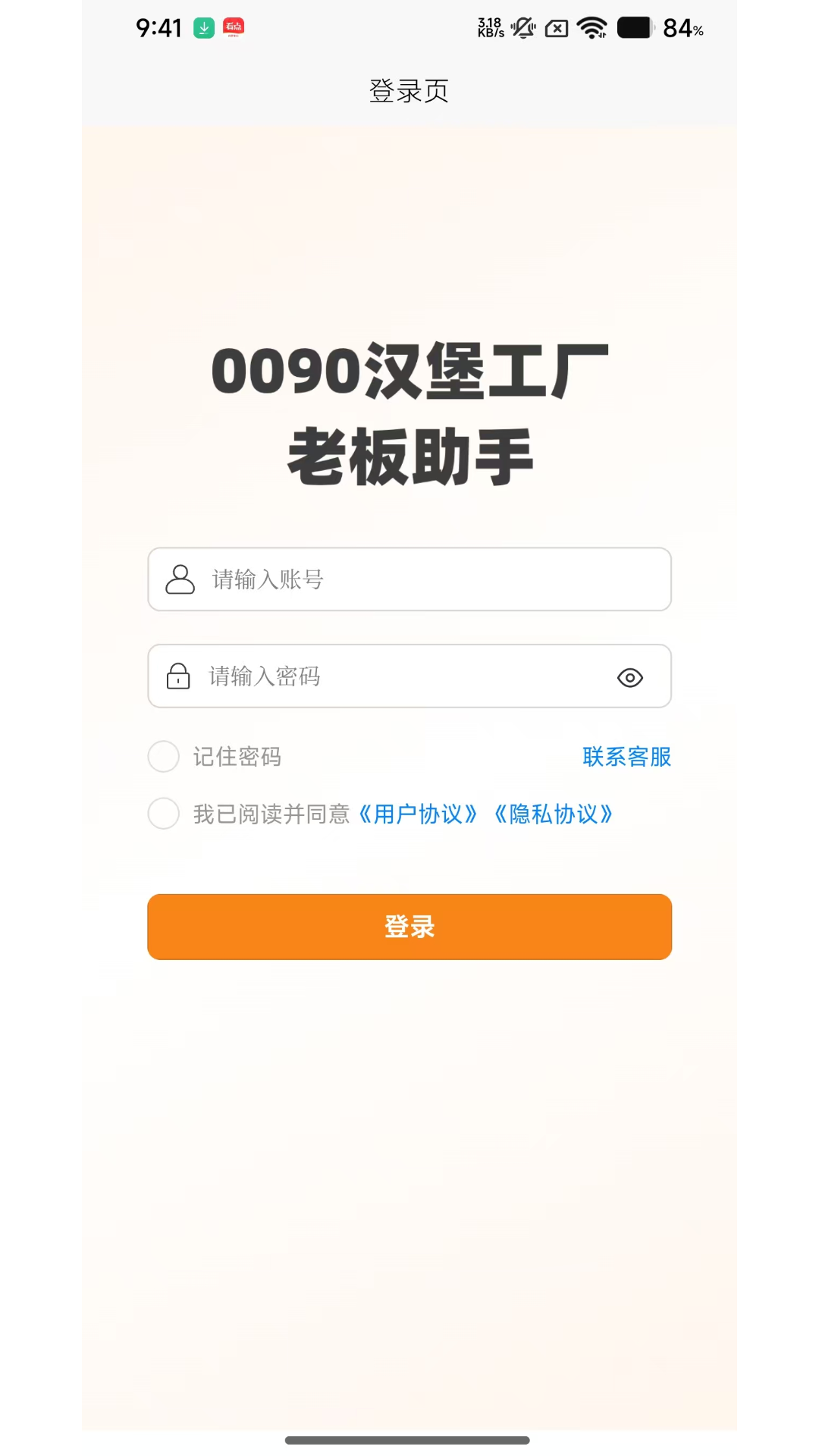Click the 9:41 time display
Image resolution: width=819 pixels, height=1456 pixels.
point(159,27)
